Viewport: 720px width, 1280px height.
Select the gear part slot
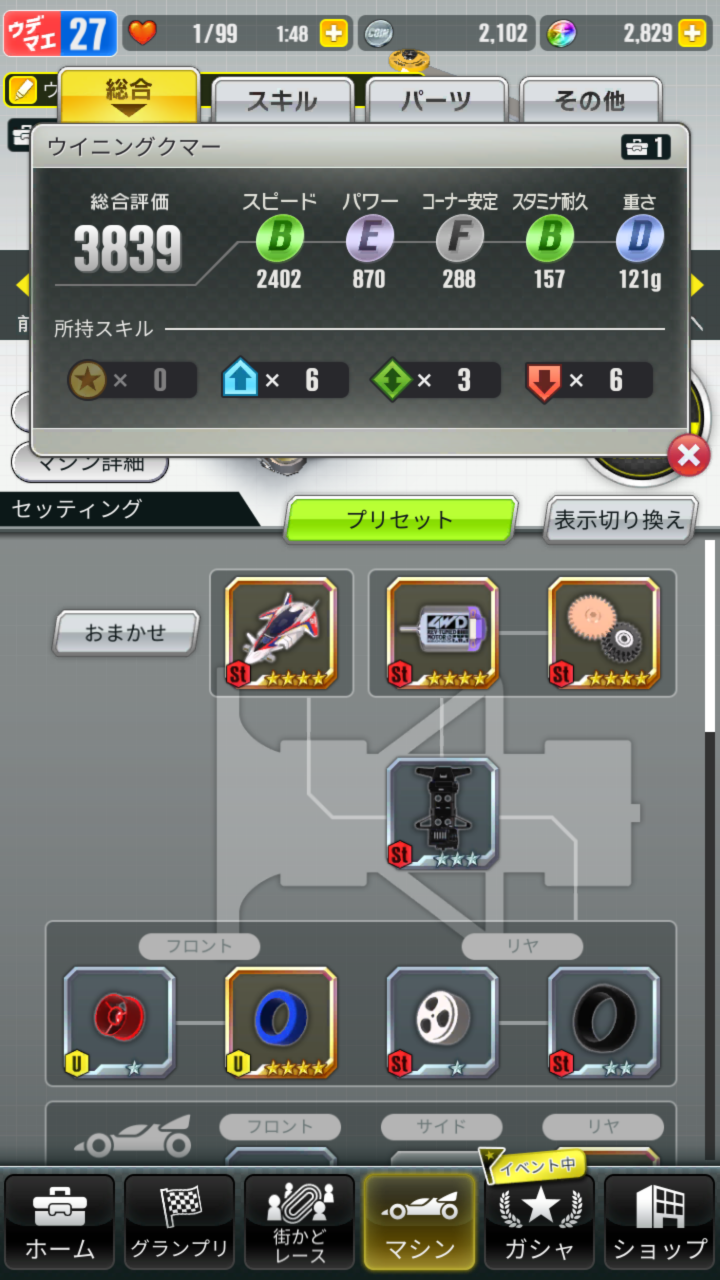(x=604, y=633)
